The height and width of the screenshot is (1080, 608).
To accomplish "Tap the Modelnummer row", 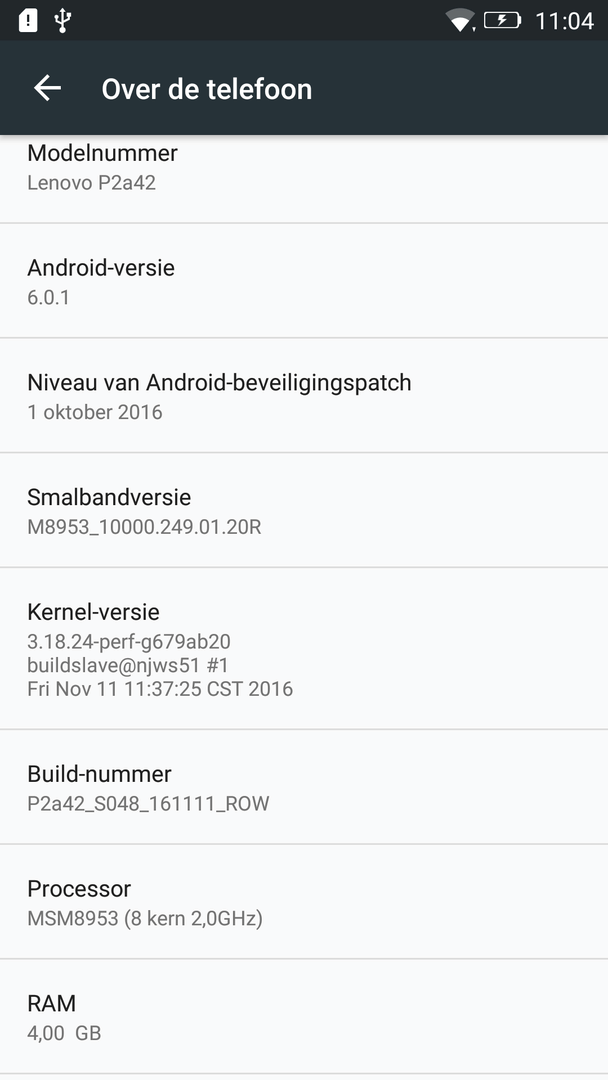I will [304, 168].
